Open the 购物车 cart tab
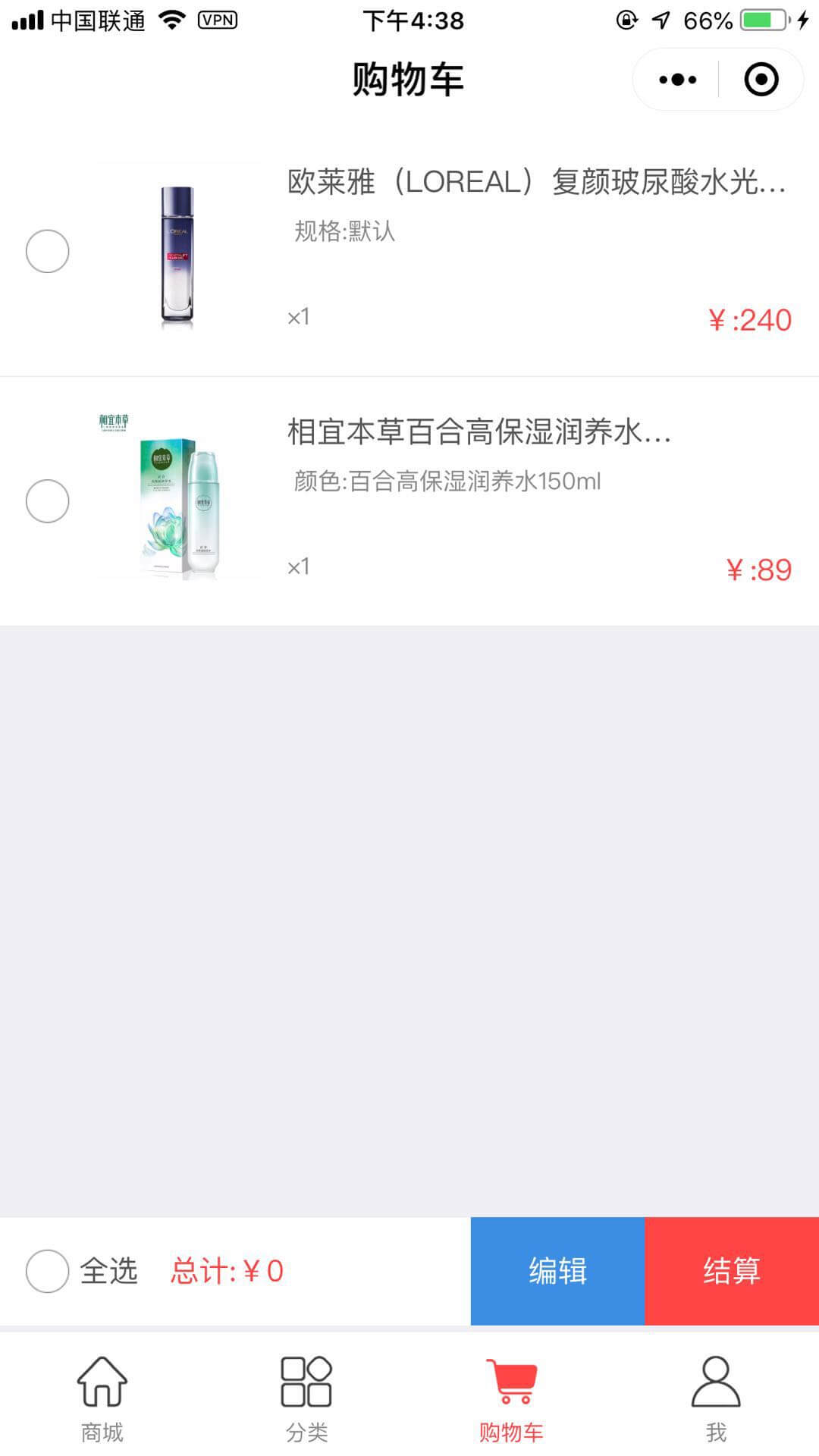This screenshot has height=1456, width=819. (511, 1397)
